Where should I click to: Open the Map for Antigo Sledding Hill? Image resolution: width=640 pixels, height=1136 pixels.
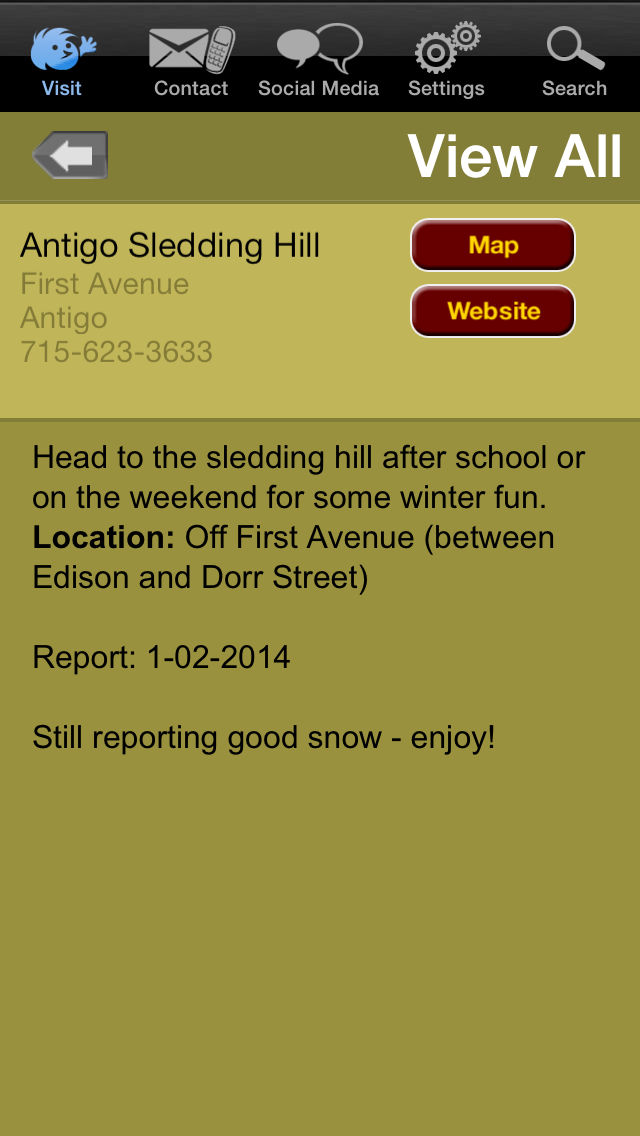pyautogui.click(x=493, y=245)
